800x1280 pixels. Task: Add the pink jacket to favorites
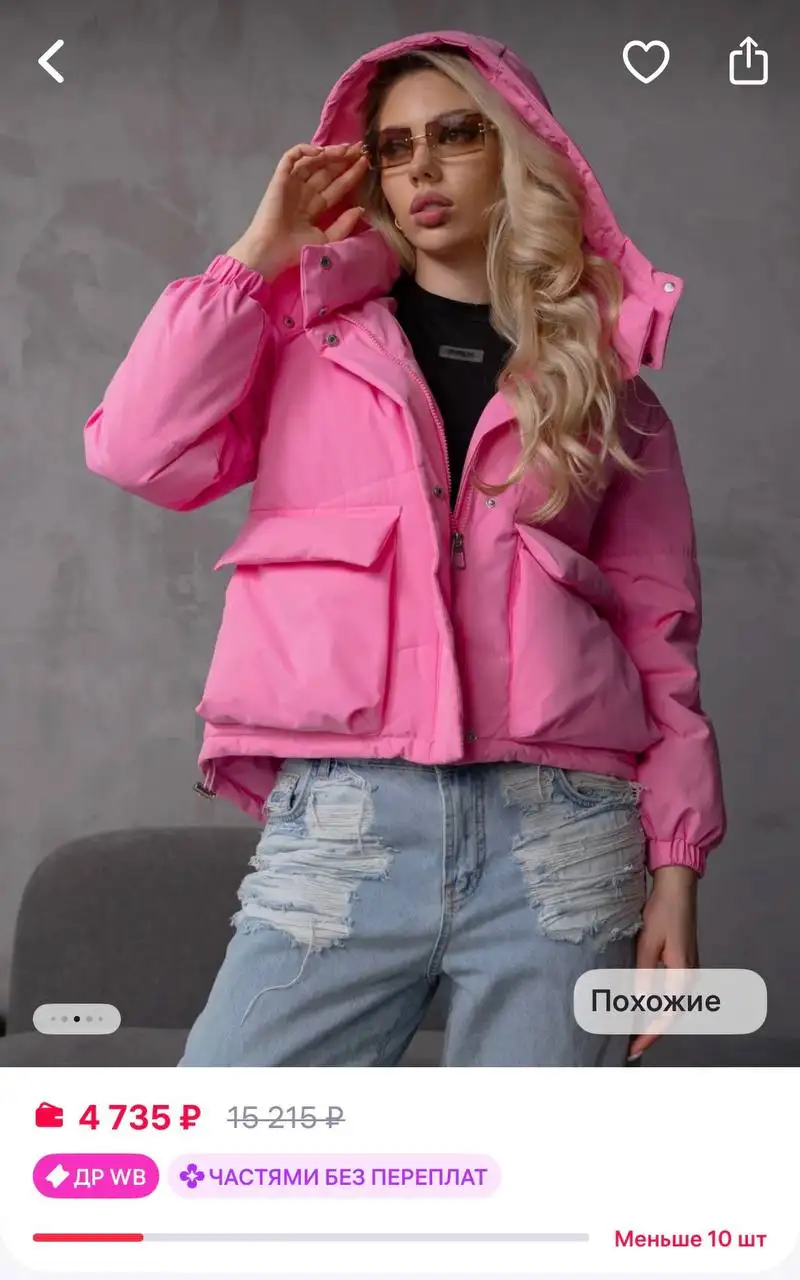(x=646, y=62)
